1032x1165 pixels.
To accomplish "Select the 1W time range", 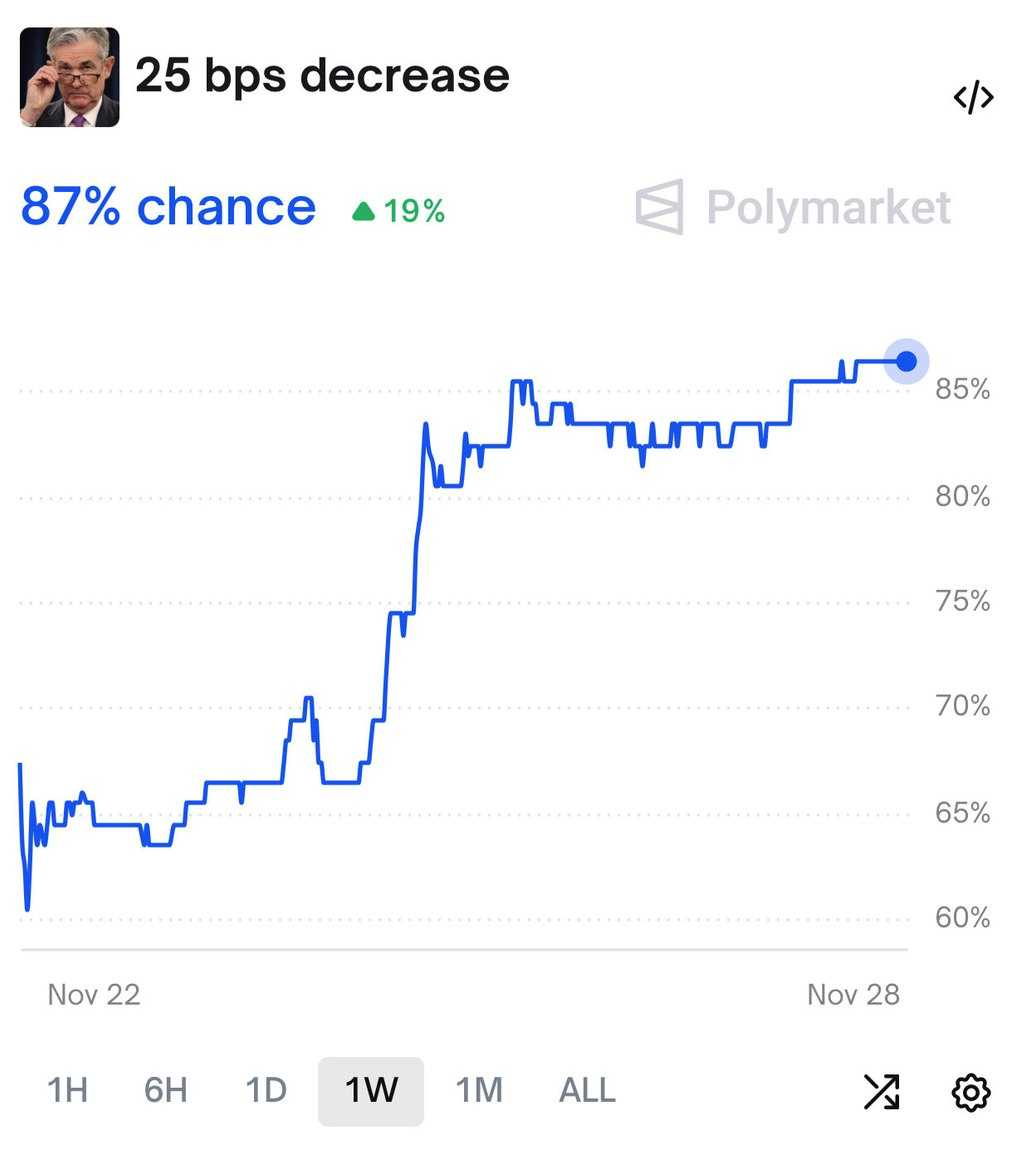I will pyautogui.click(x=371, y=1091).
